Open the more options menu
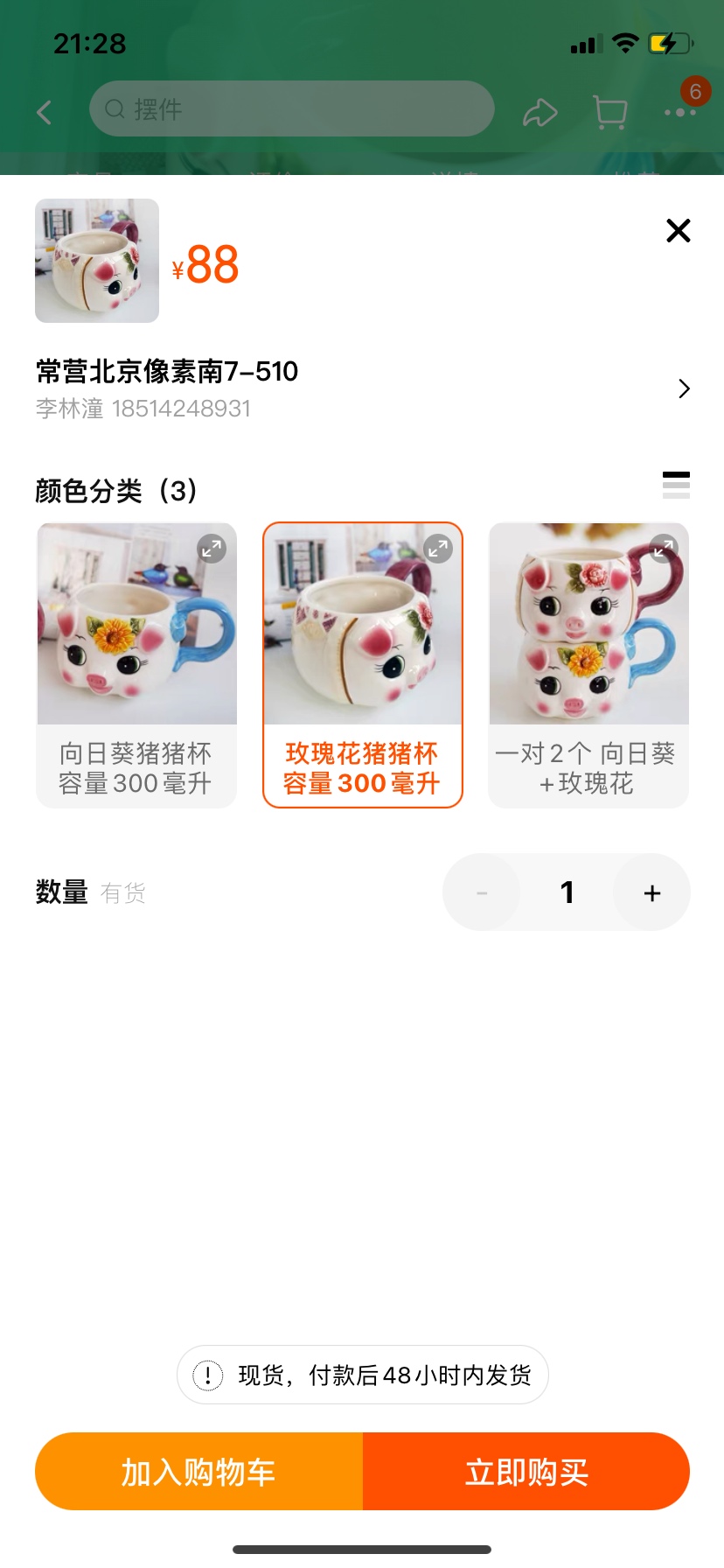 click(x=680, y=112)
